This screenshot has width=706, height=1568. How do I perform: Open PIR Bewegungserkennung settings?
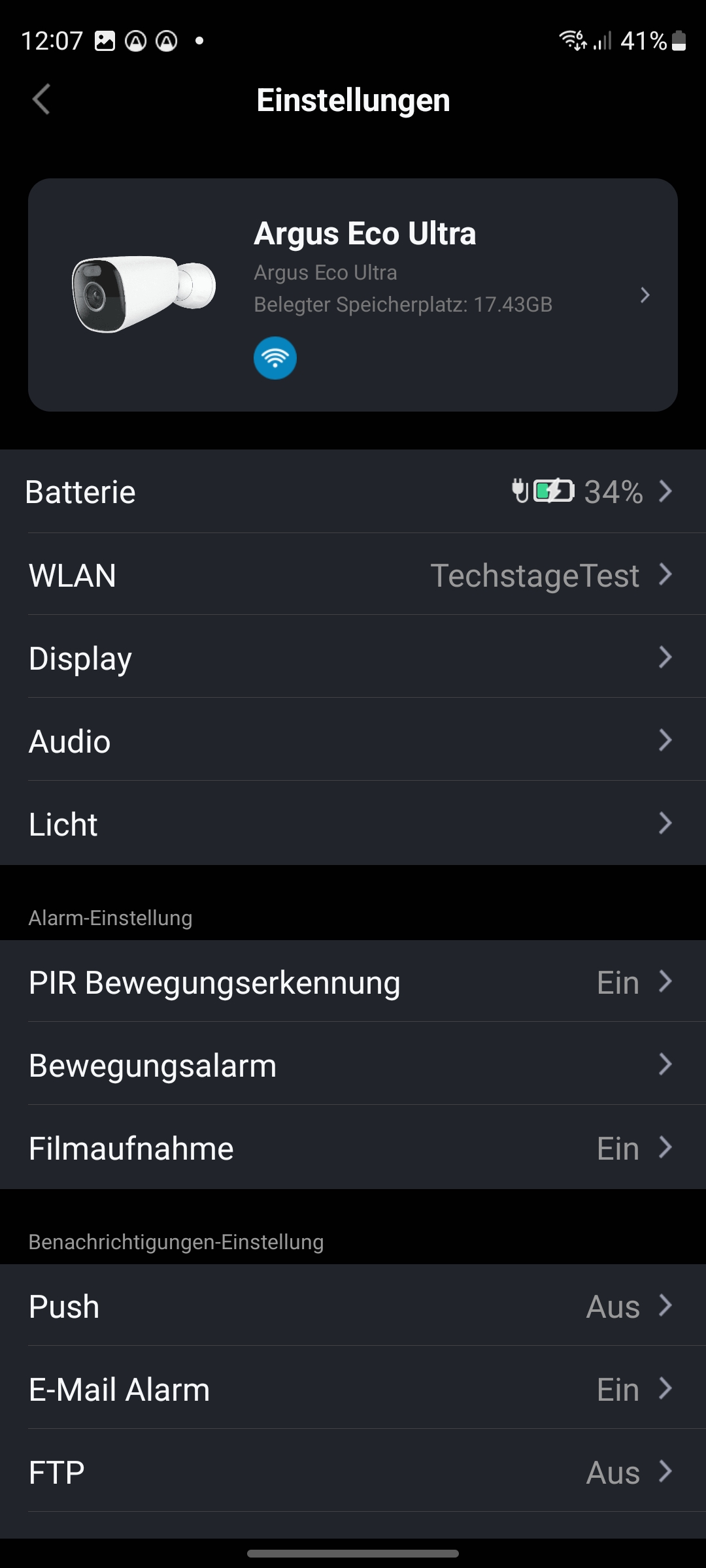353,982
